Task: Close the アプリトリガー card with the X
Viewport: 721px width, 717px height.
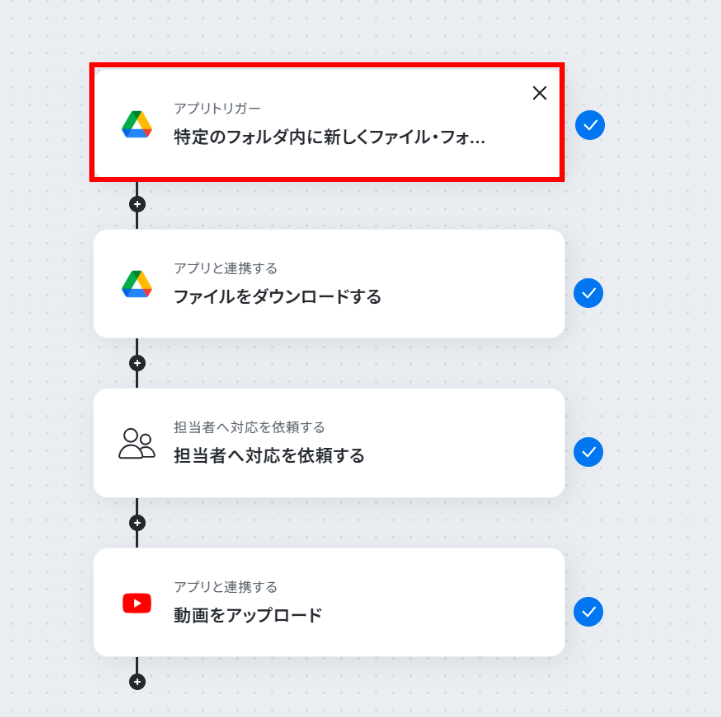Action: click(539, 93)
